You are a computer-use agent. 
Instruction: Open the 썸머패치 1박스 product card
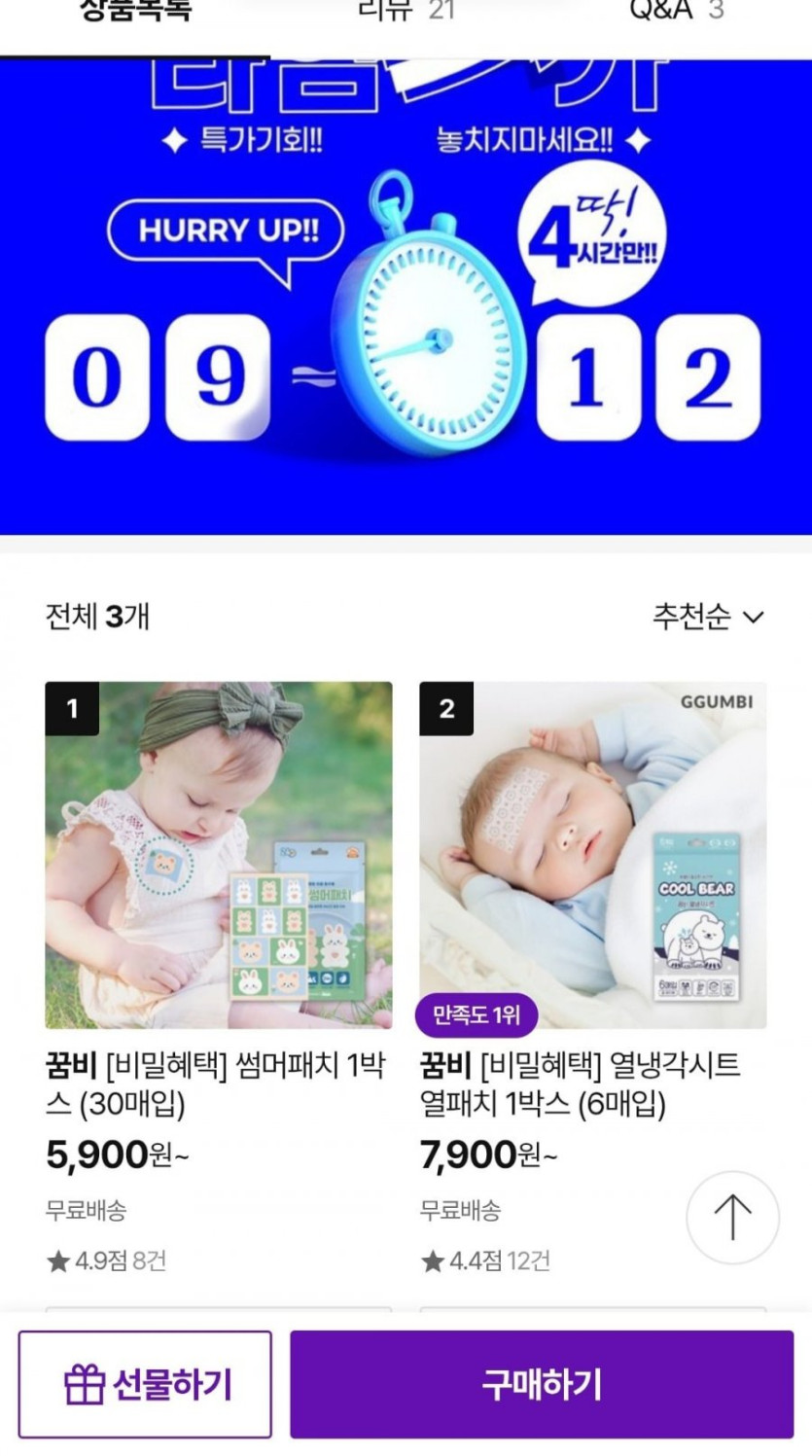pyautogui.click(x=219, y=856)
